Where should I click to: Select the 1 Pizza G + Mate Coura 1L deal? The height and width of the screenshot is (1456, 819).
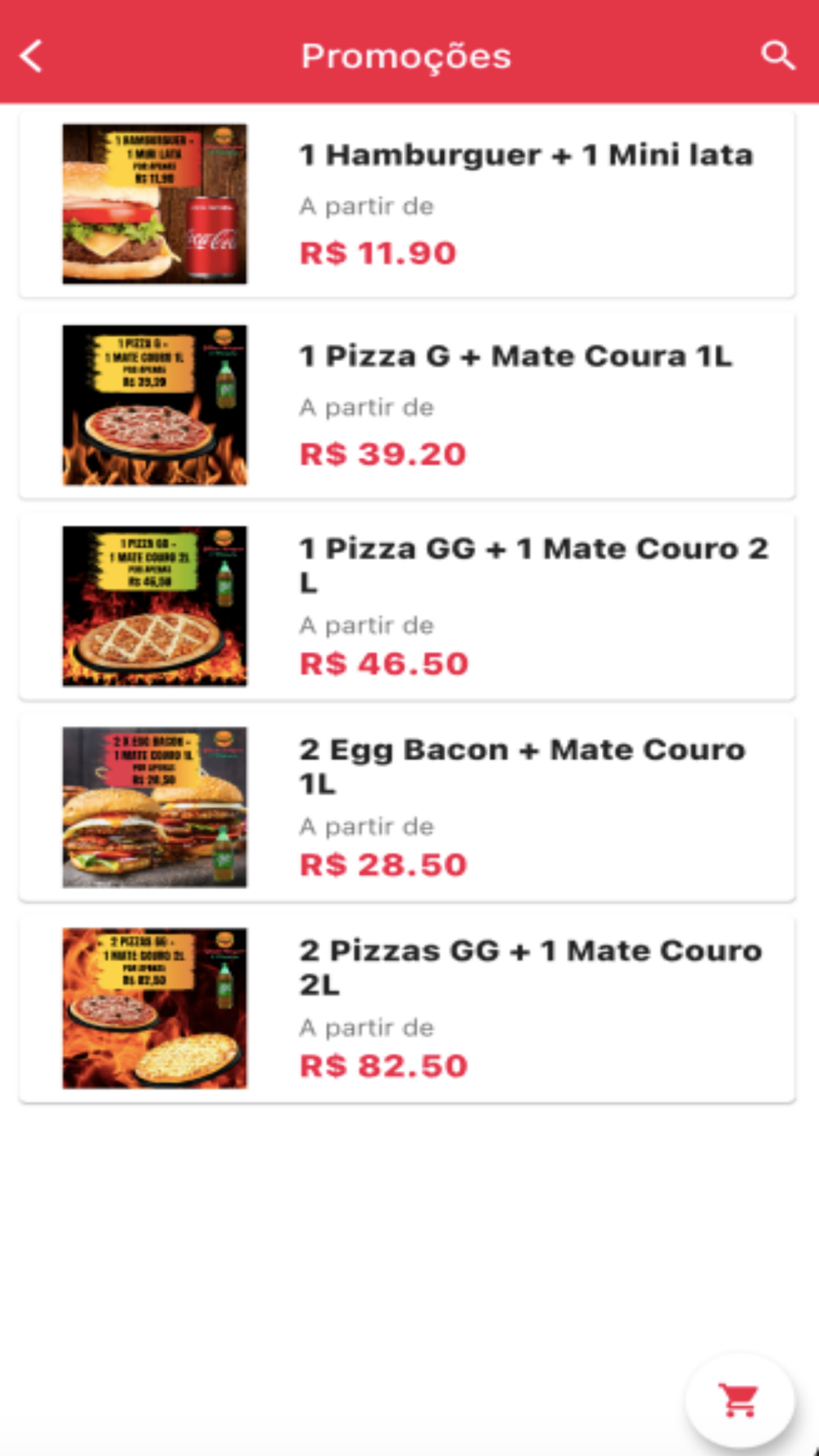(x=407, y=405)
